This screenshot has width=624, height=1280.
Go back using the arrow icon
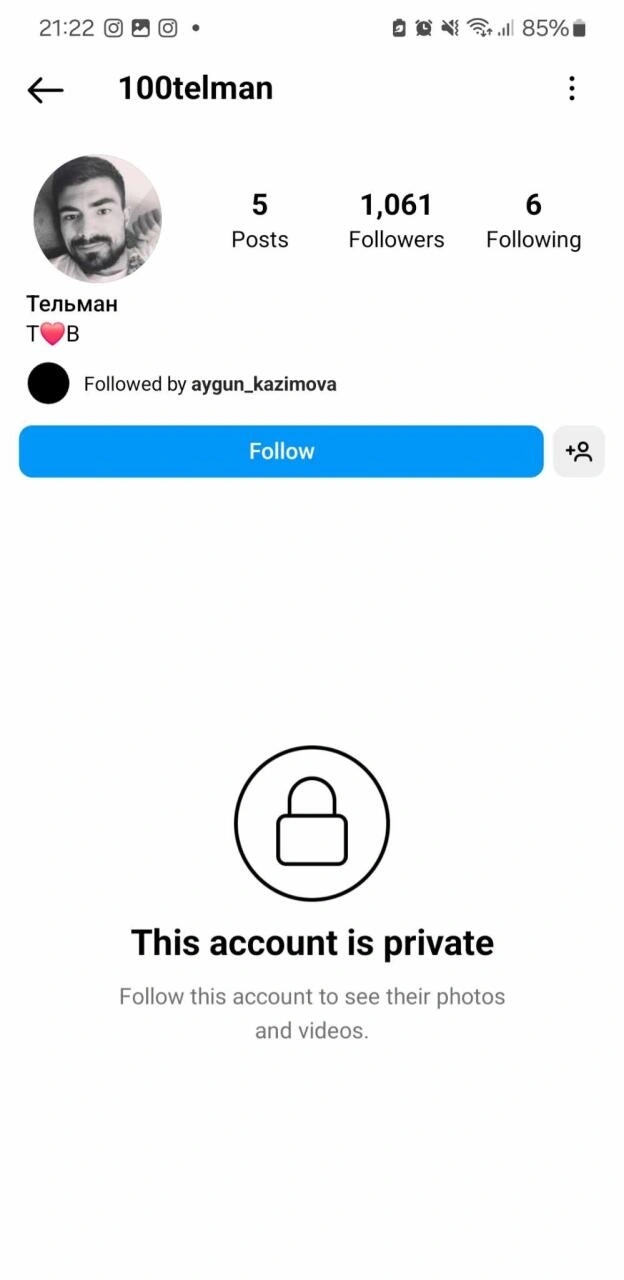click(45, 90)
